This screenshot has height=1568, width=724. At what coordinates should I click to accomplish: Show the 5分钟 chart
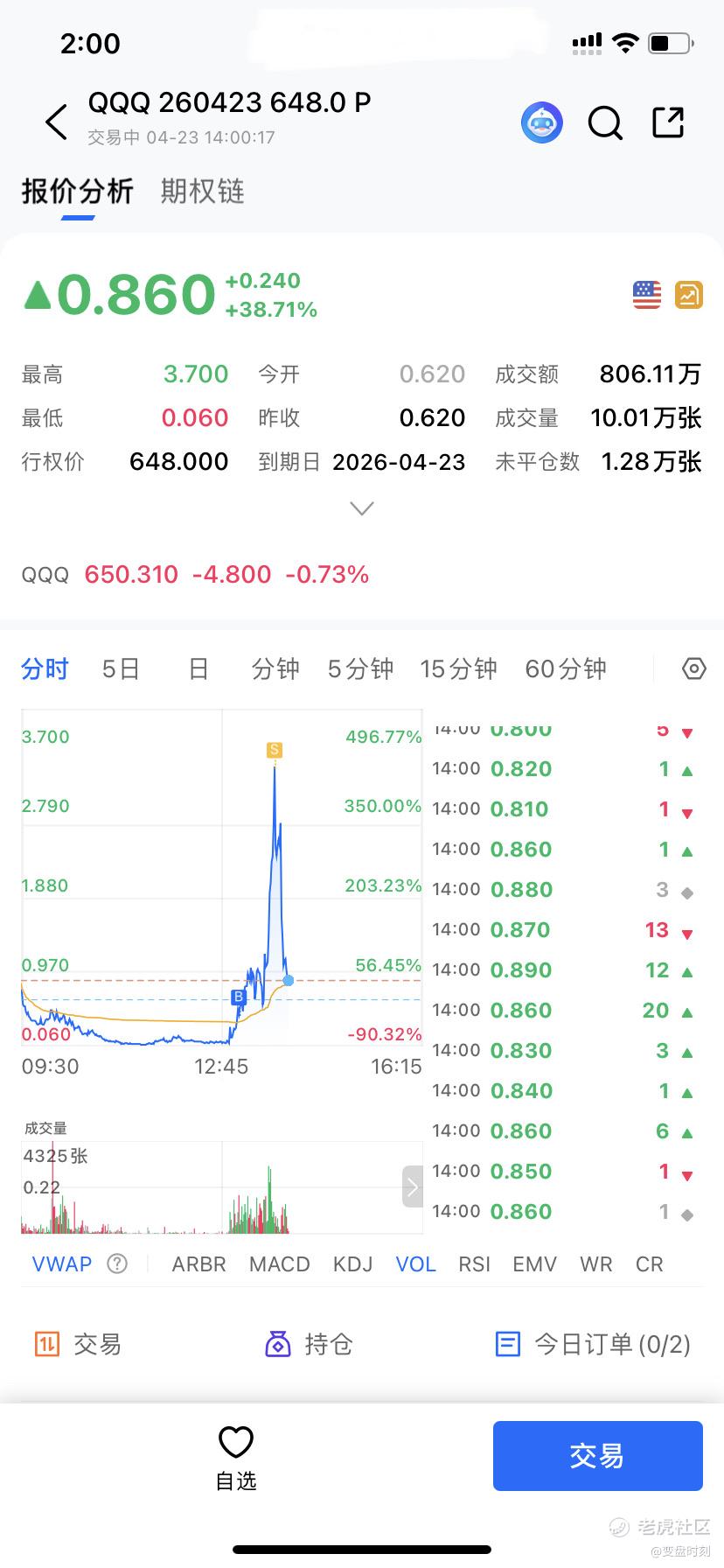tap(360, 669)
